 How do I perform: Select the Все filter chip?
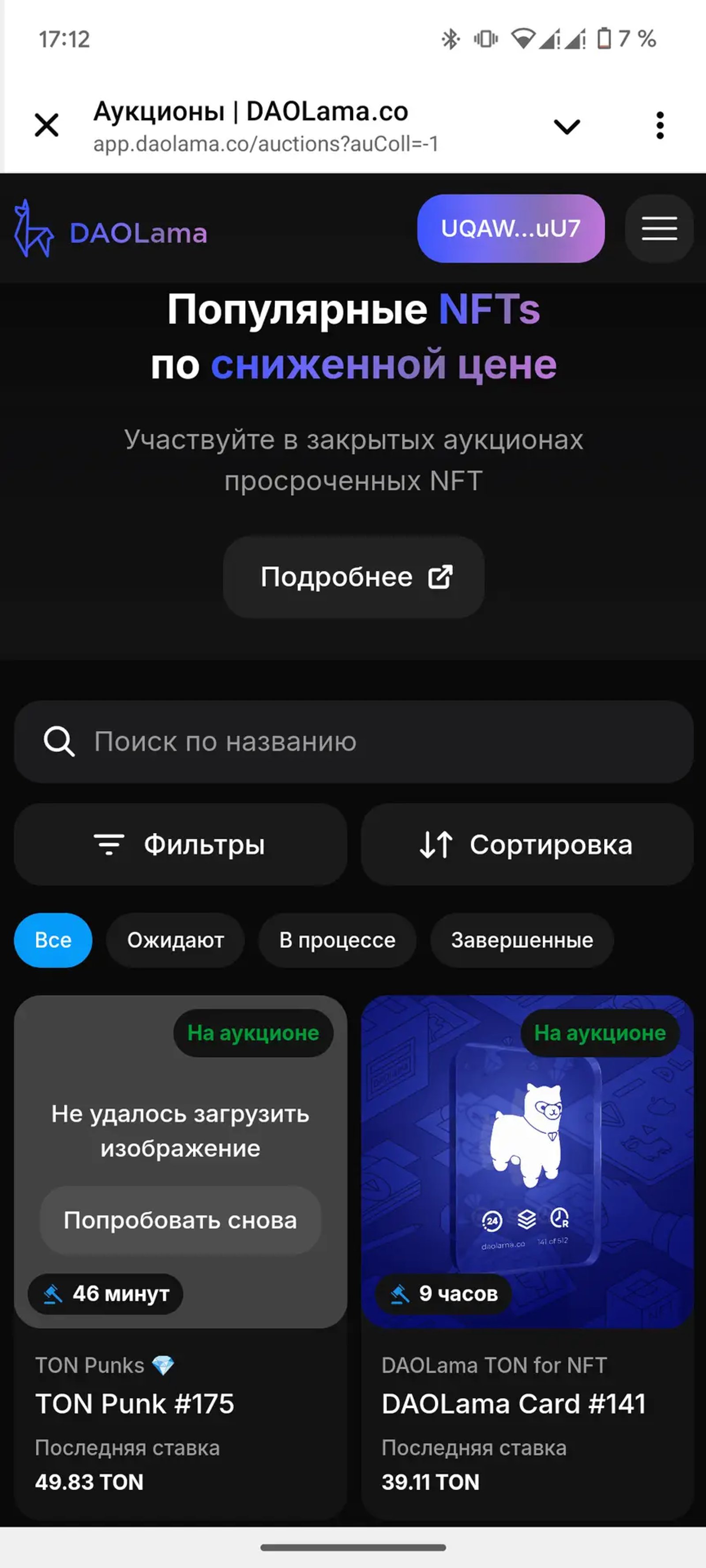pos(53,940)
